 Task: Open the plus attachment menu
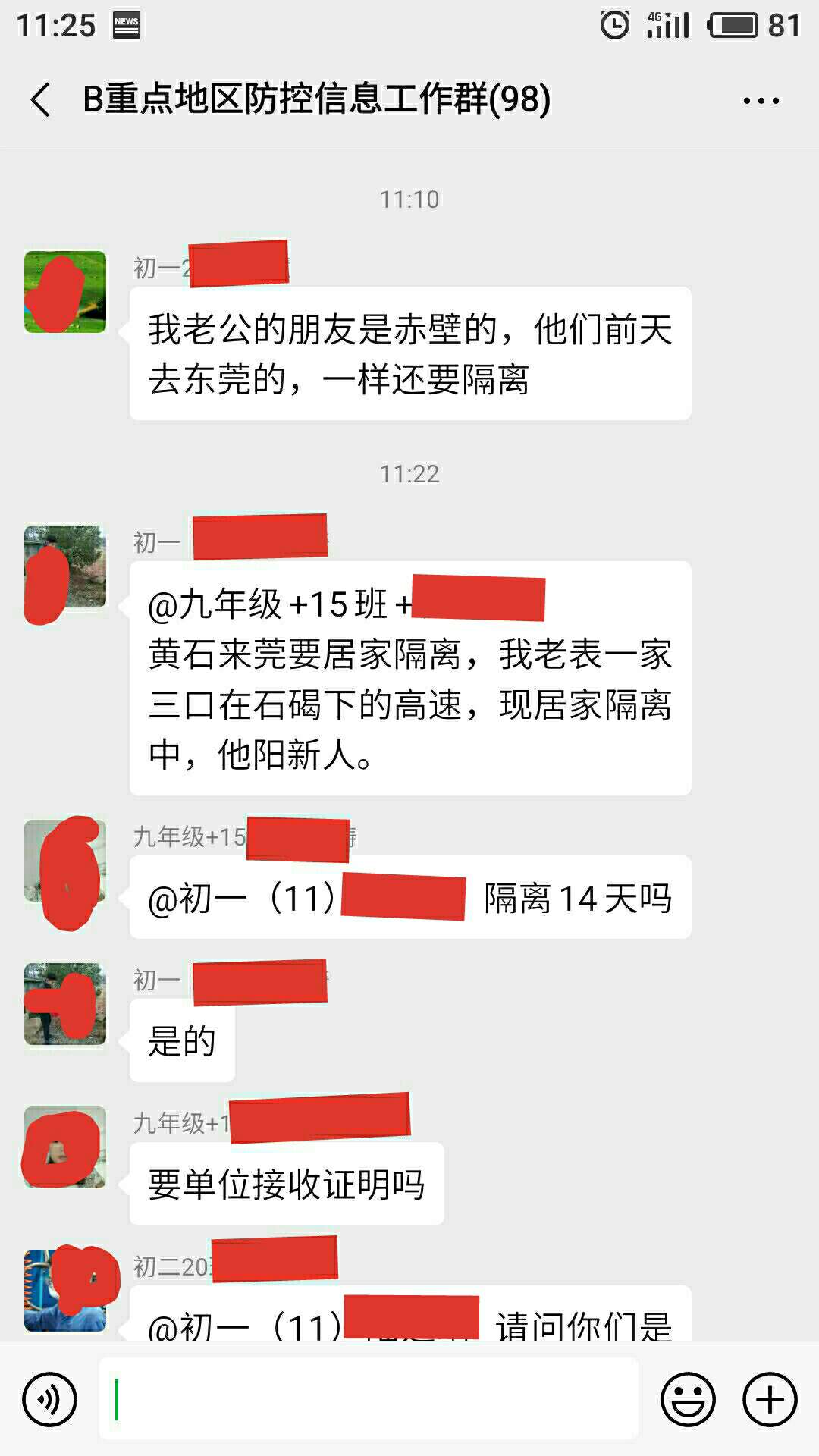(x=770, y=1399)
